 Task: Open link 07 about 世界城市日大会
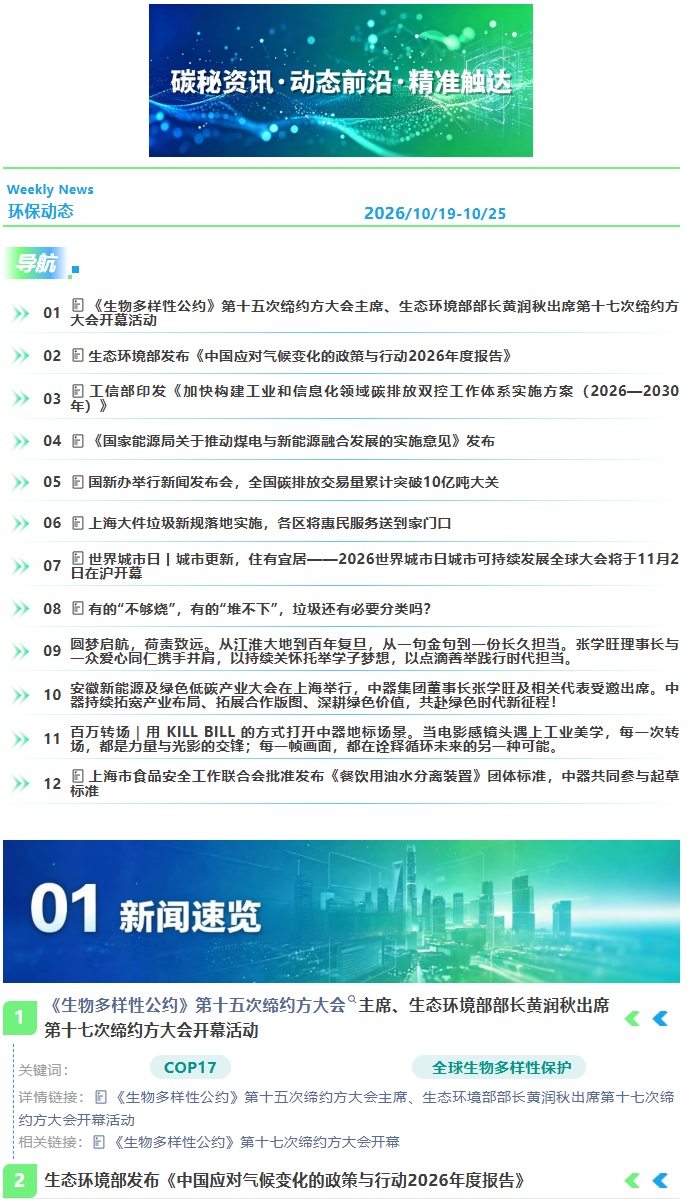tap(375, 565)
